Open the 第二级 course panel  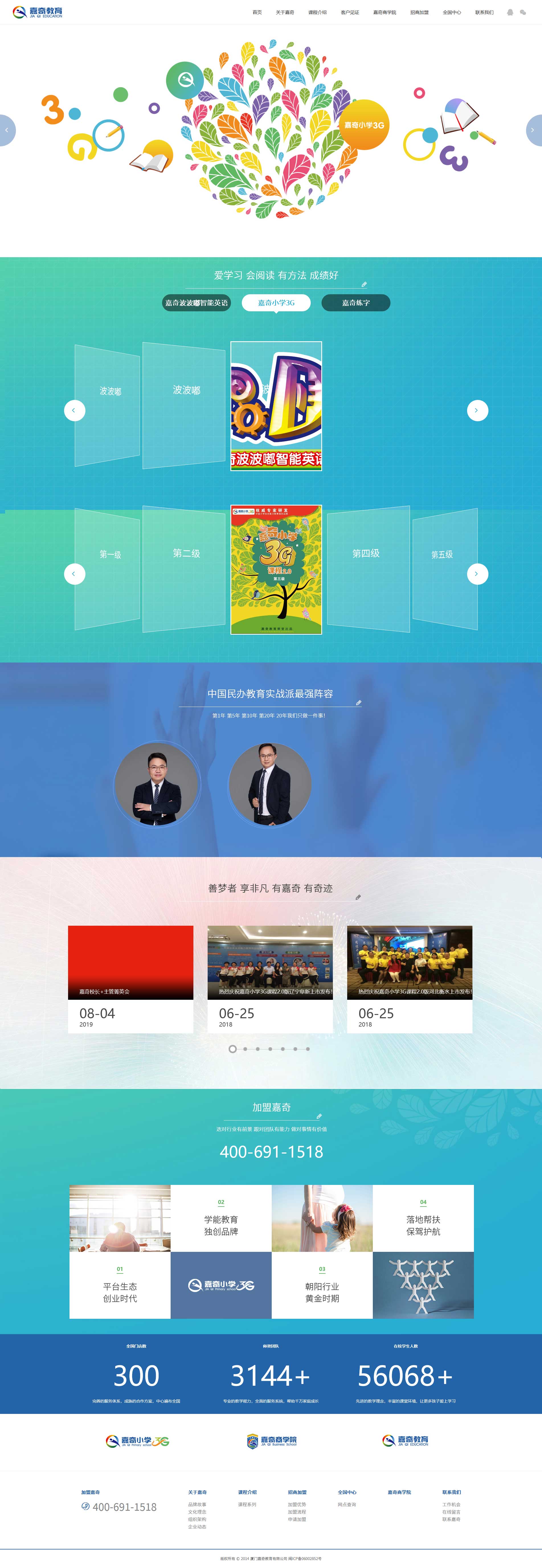(185, 568)
